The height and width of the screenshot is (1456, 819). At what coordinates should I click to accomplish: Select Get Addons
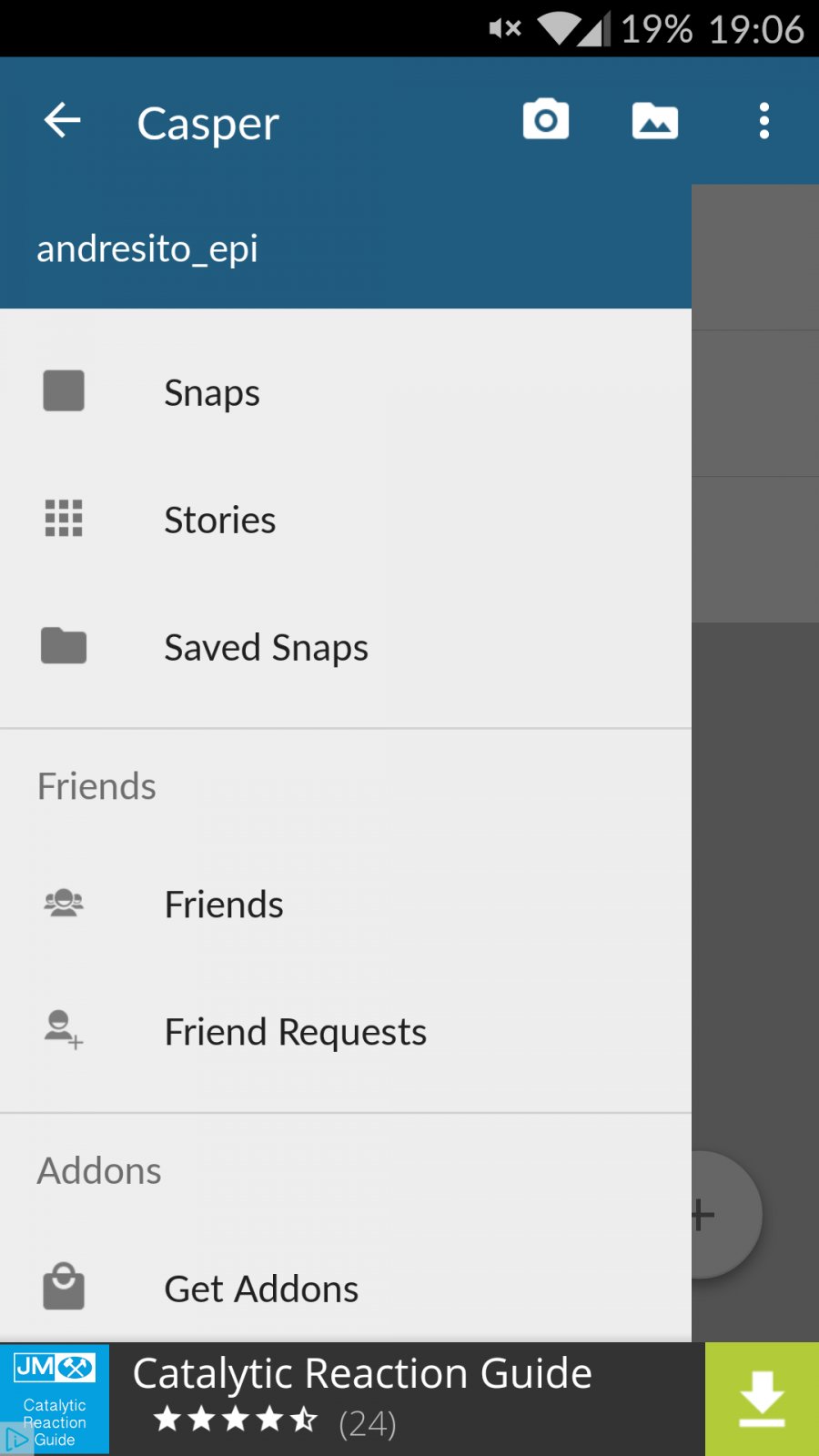[x=346, y=1289]
